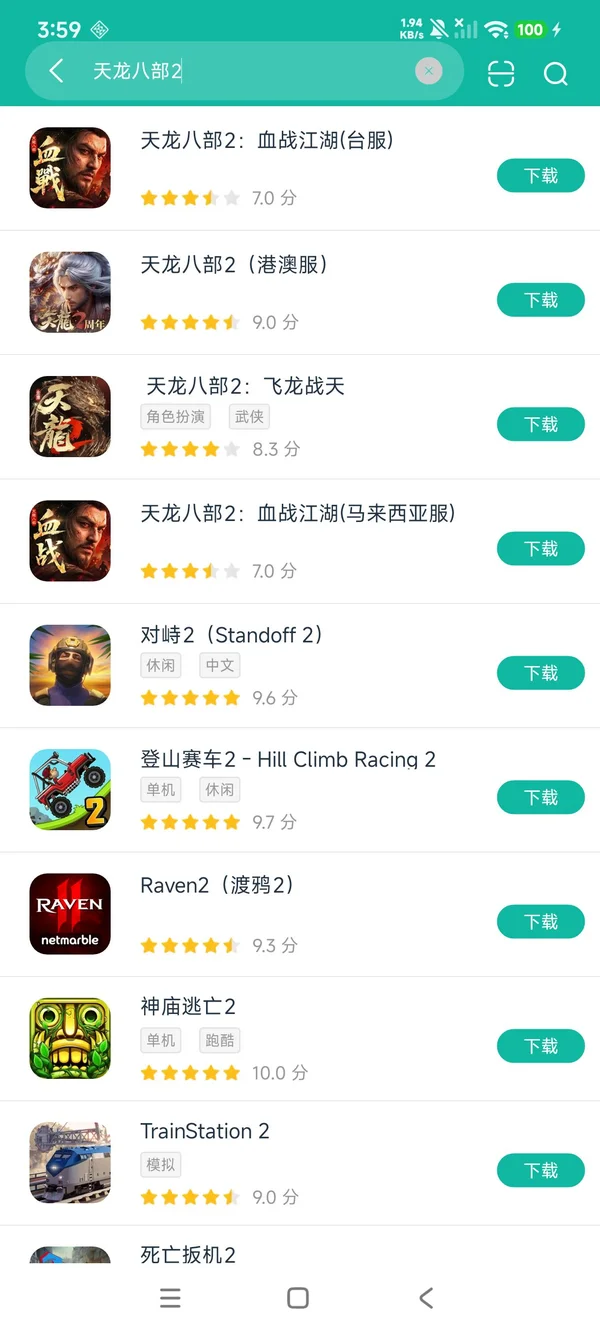The image size is (600, 1333).
Task: Clear the search text 天龙八部2
Action: (428, 71)
